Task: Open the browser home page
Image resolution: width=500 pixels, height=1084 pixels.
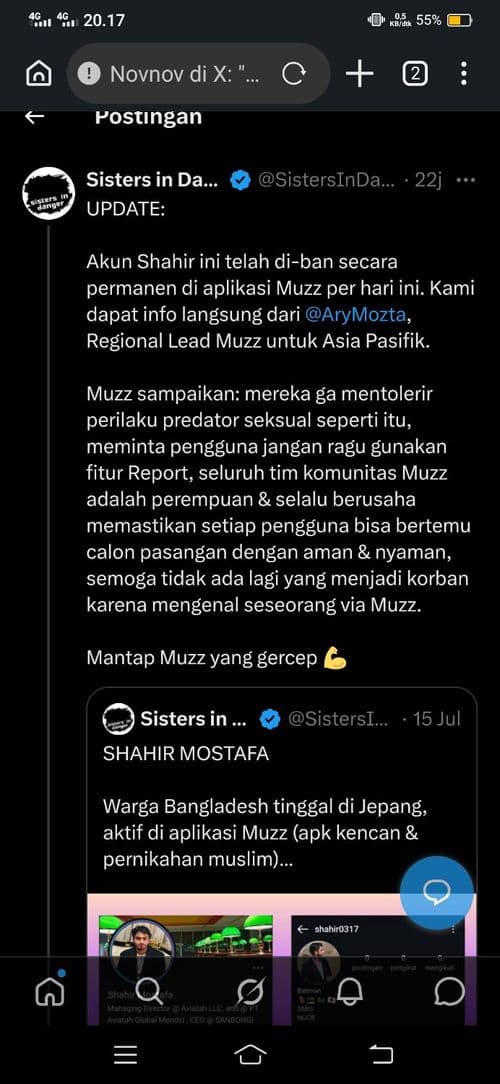Action: point(39,74)
